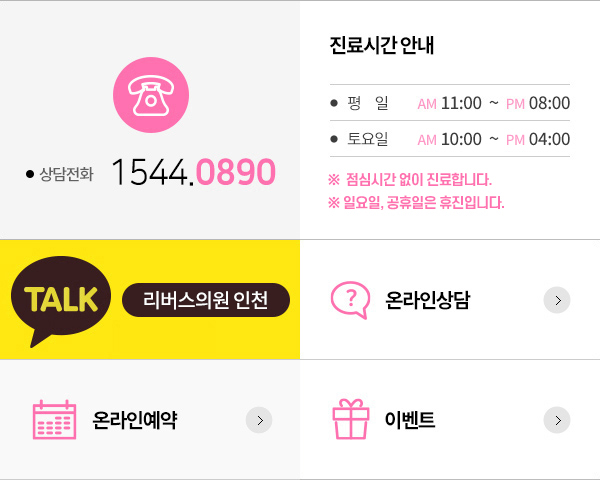The width and height of the screenshot is (600, 480).
Task: Open 온라인상담 online consultation
Action: point(450,299)
